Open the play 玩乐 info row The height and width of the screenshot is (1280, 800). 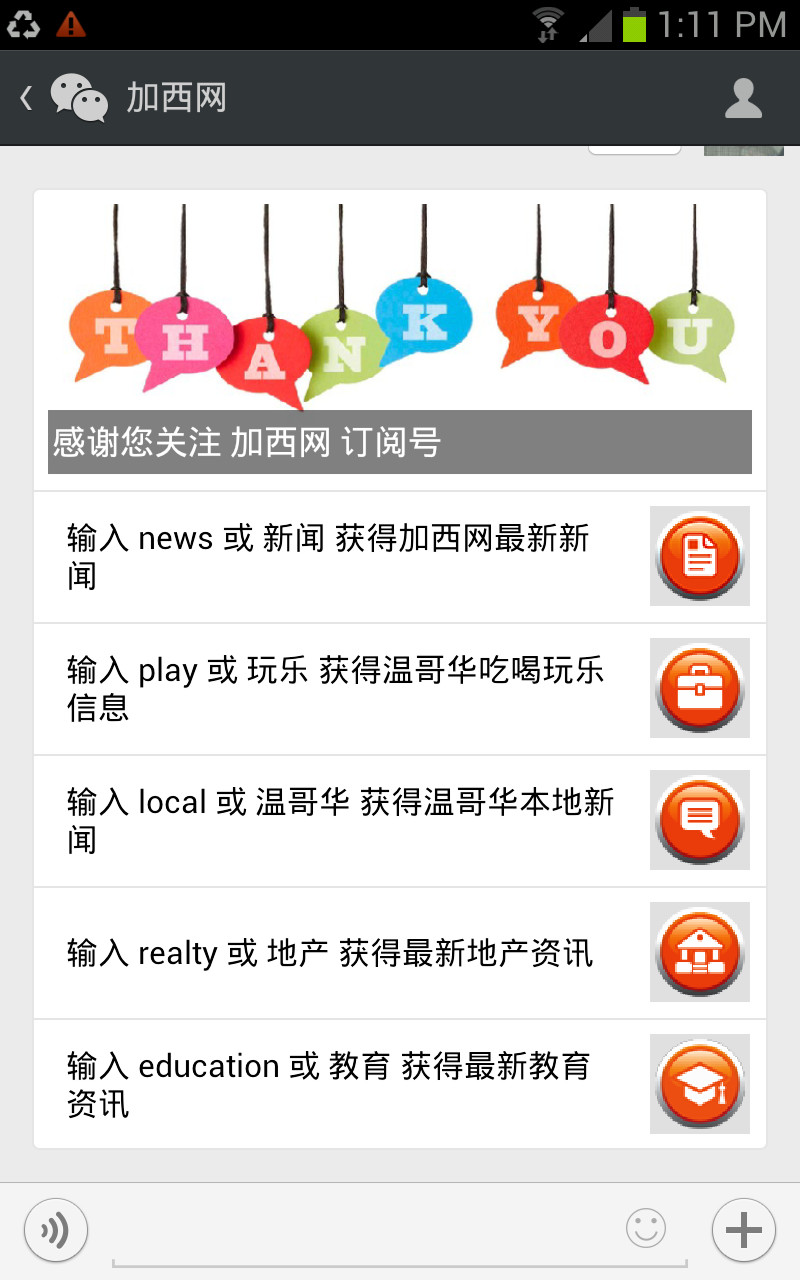(x=400, y=689)
